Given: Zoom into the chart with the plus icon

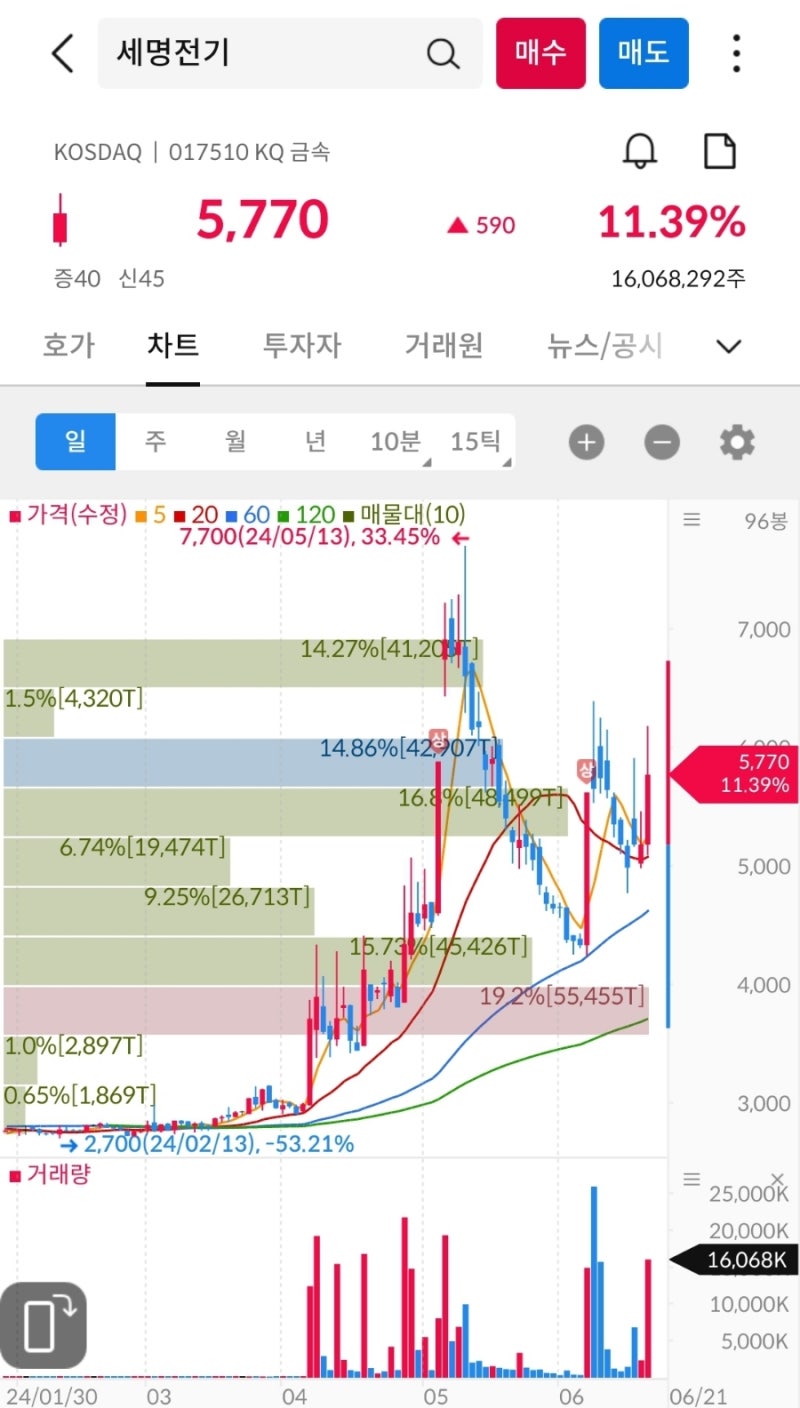Looking at the screenshot, I should (586, 441).
